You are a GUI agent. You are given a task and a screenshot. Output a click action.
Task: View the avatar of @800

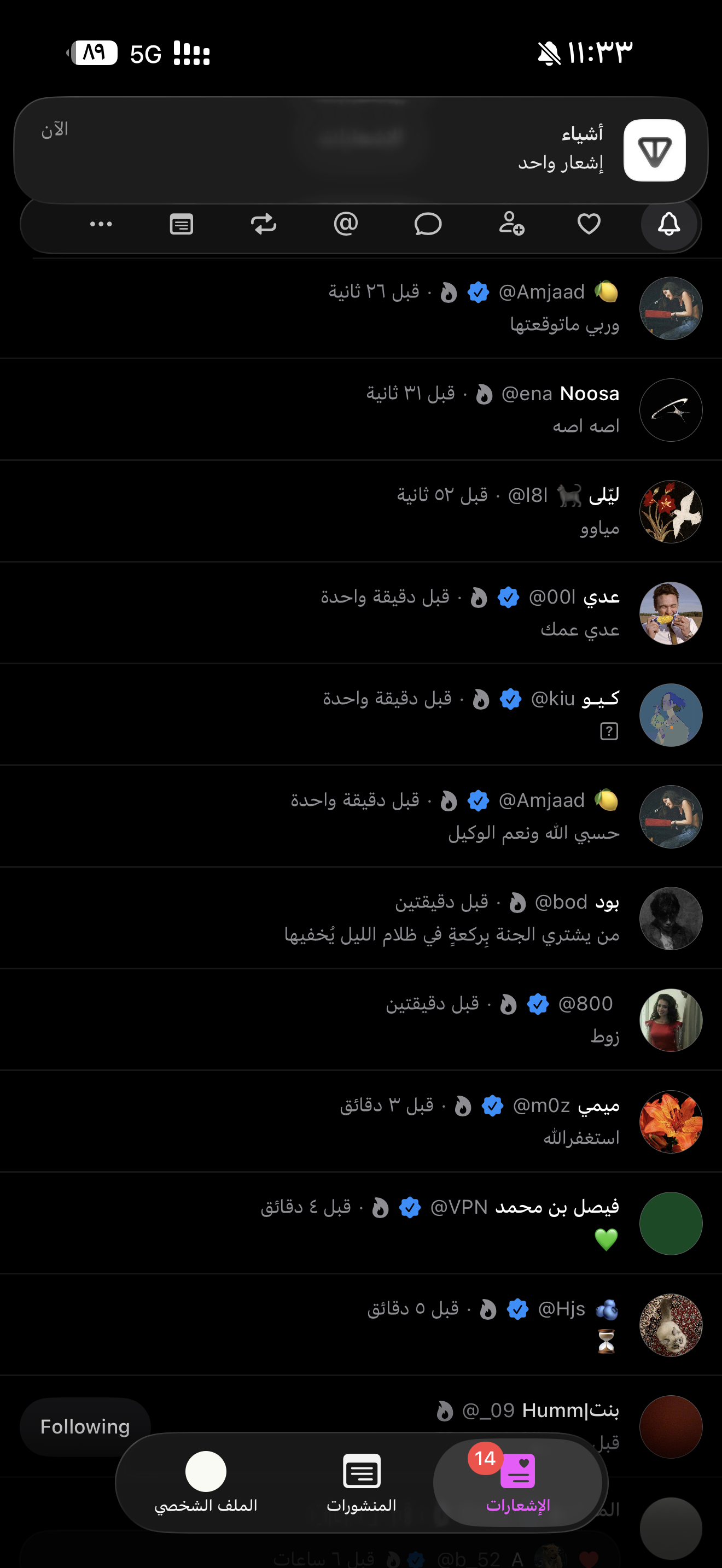(670, 1020)
